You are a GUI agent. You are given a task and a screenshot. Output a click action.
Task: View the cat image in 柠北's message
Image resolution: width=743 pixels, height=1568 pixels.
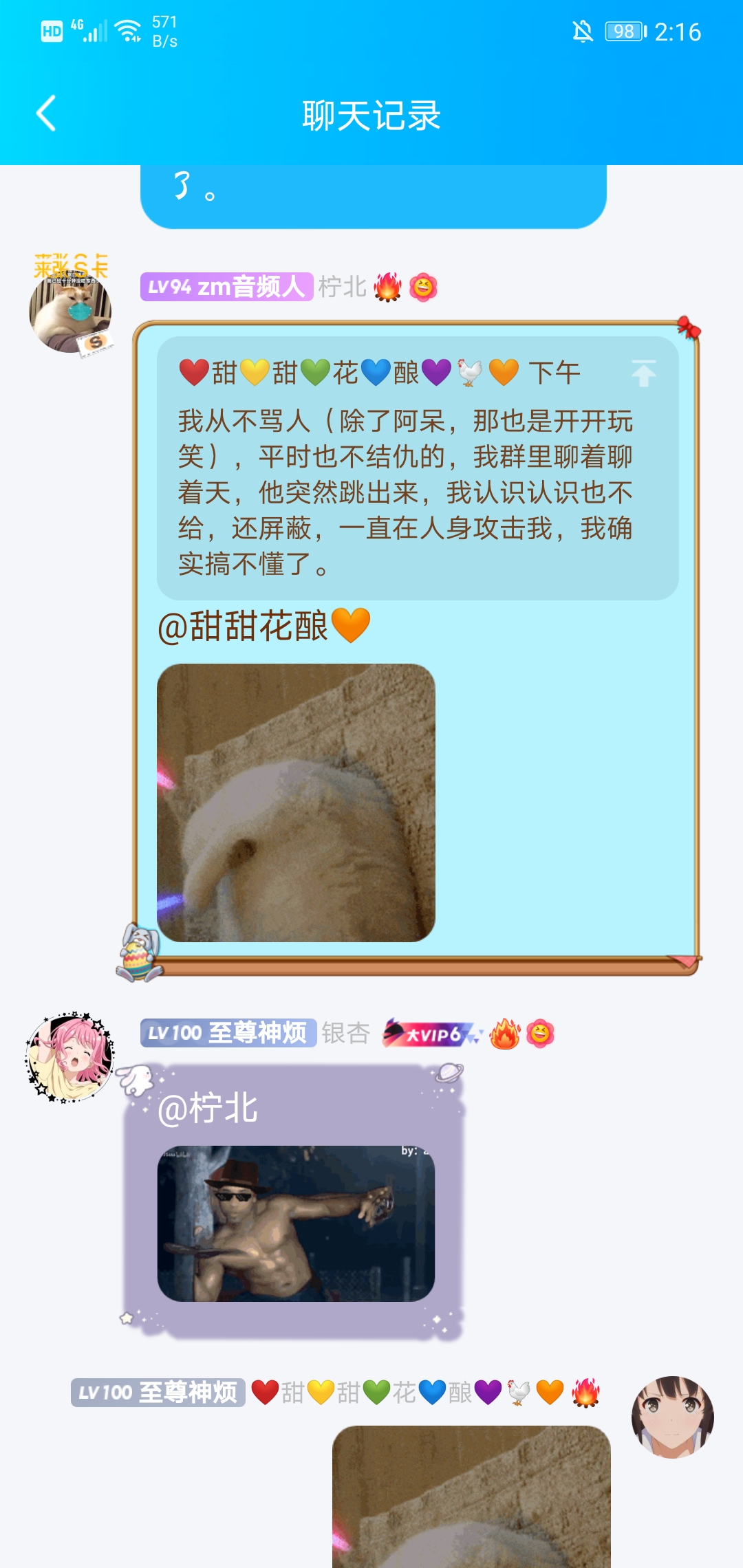tap(296, 802)
